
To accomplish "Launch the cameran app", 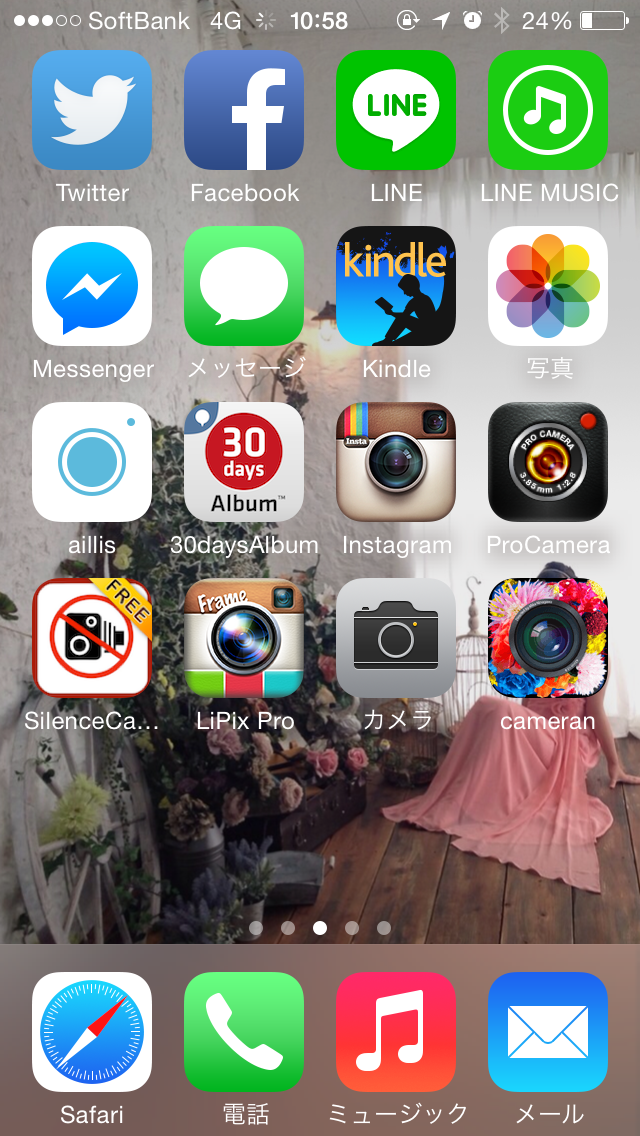I will point(548,638).
